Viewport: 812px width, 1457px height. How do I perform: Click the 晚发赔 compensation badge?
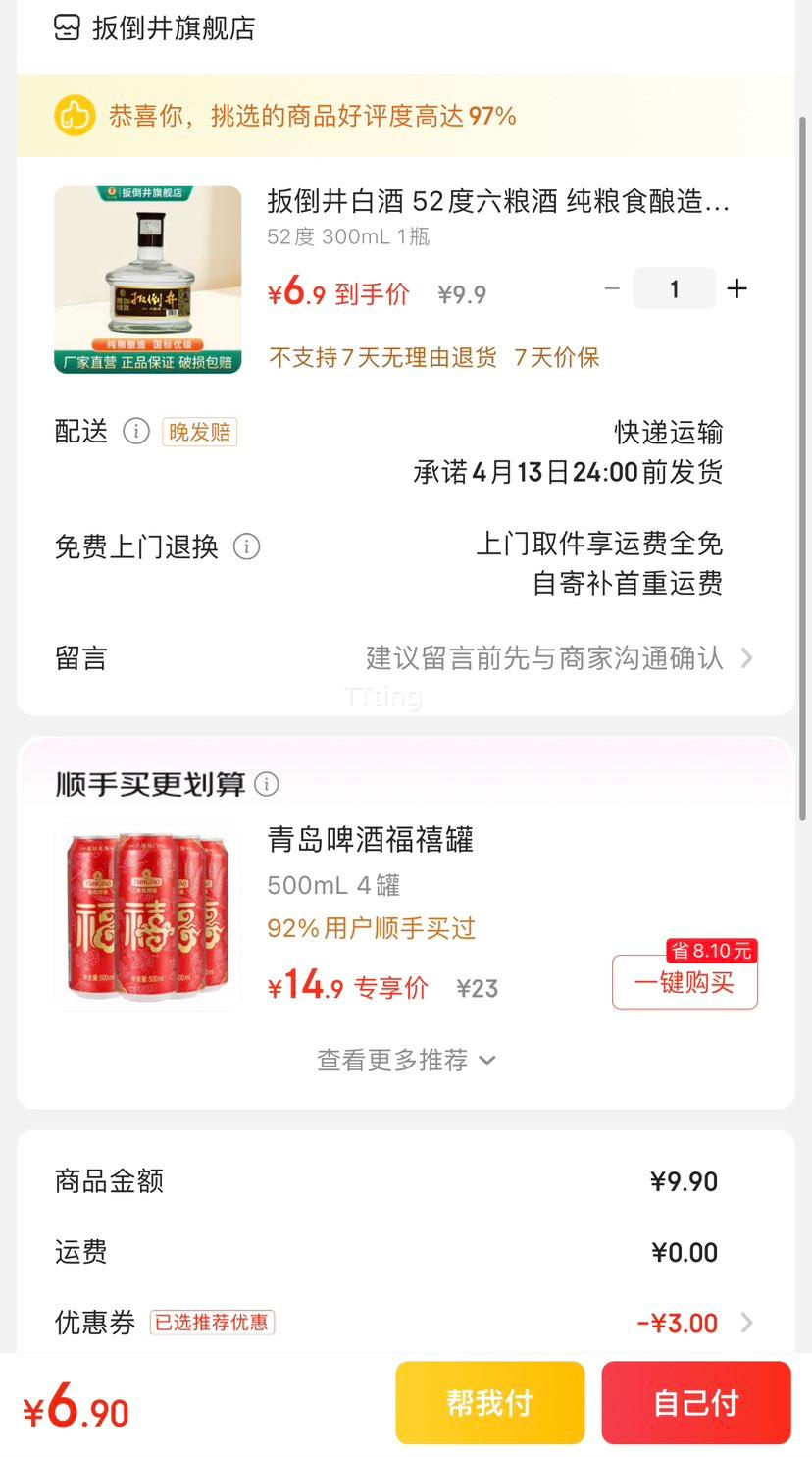click(199, 432)
